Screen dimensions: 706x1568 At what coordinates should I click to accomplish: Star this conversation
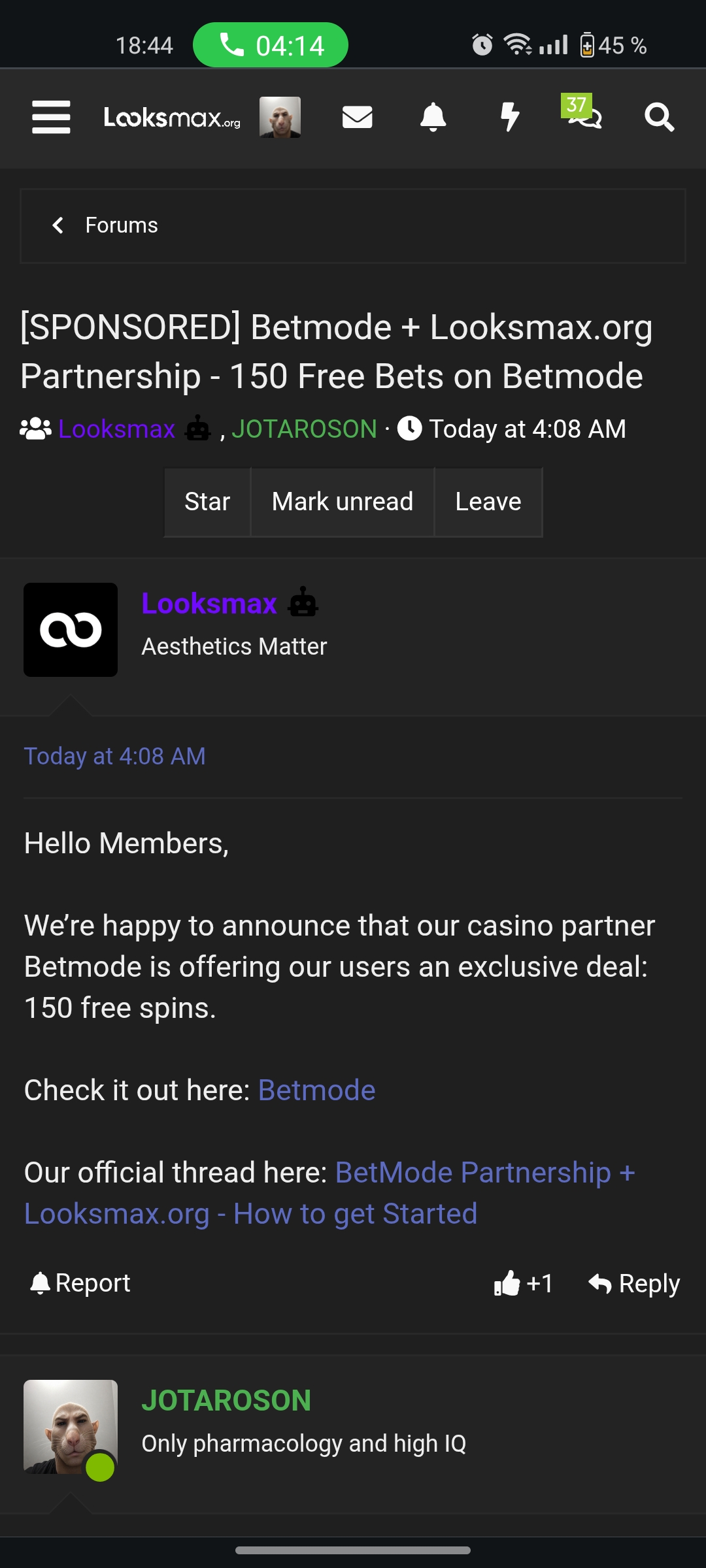pyautogui.click(x=207, y=502)
